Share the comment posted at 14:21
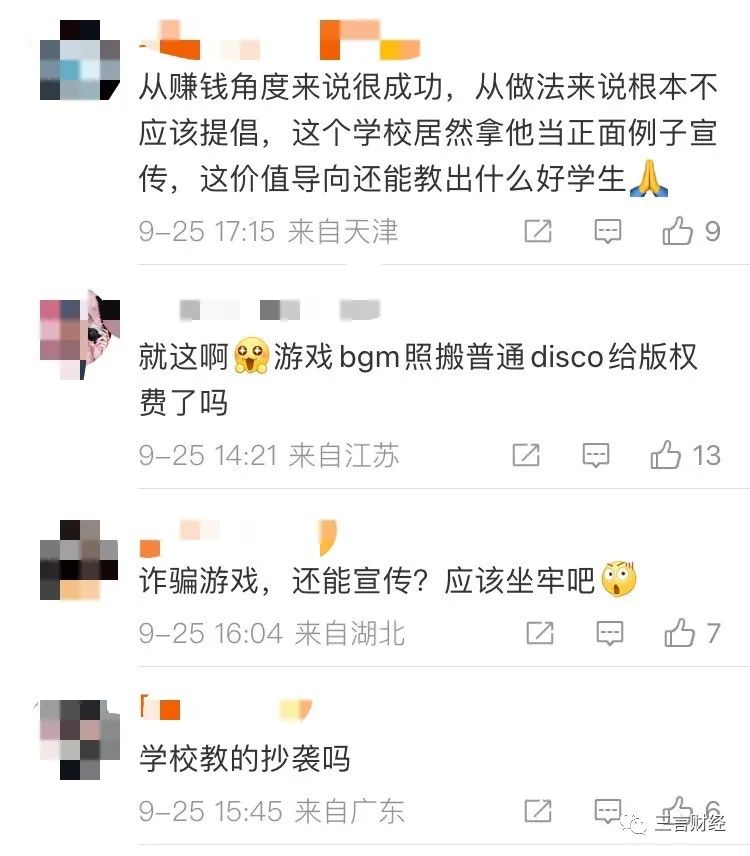The image size is (750, 856). [526, 456]
